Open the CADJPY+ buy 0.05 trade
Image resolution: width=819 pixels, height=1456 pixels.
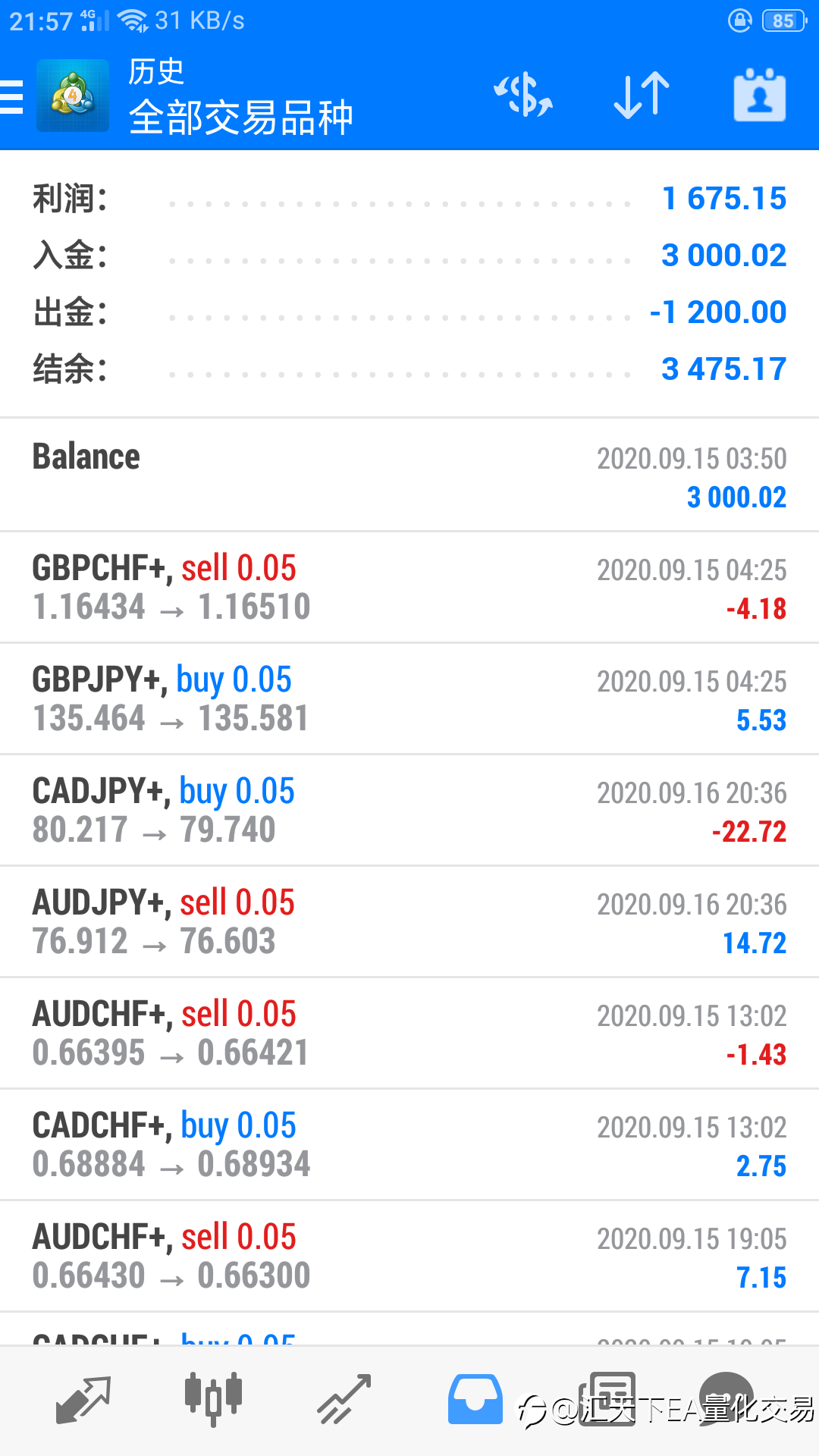pyautogui.click(x=409, y=811)
